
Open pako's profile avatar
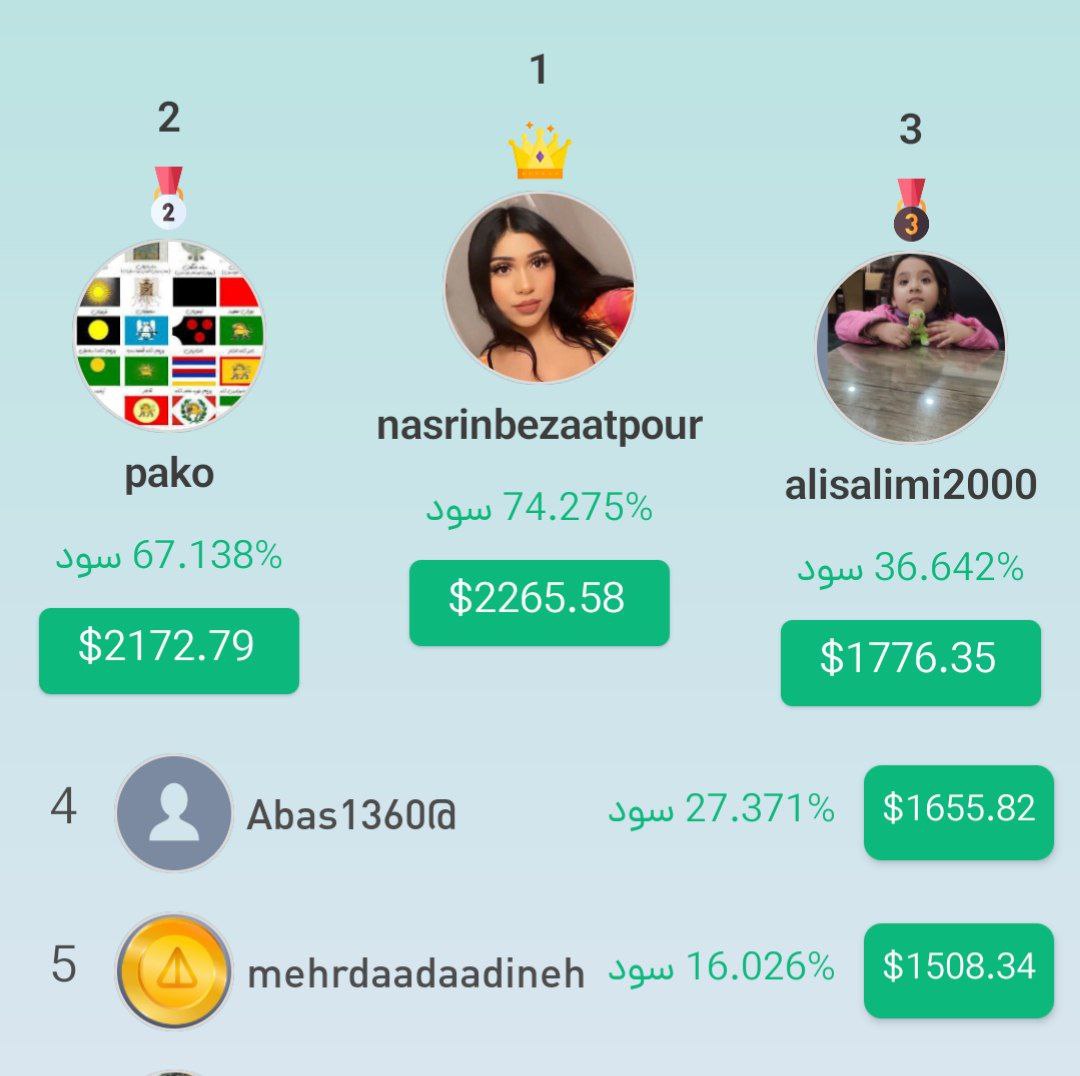169,336
